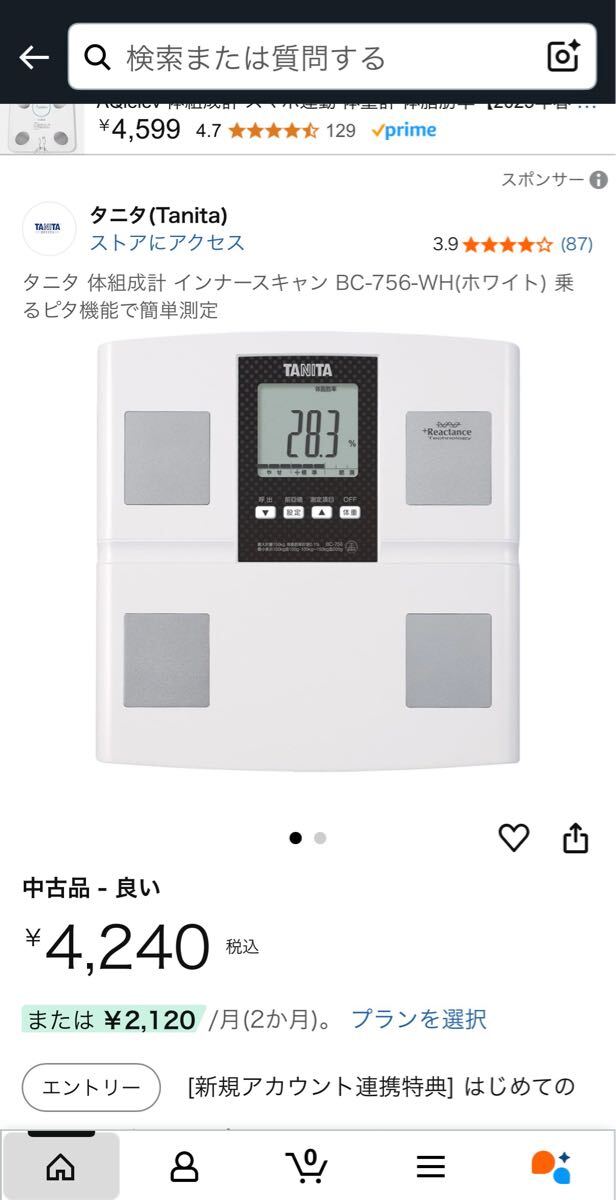This screenshot has width=616, height=1200.
Task: Visit the Tanita store link
Action: tap(167, 243)
